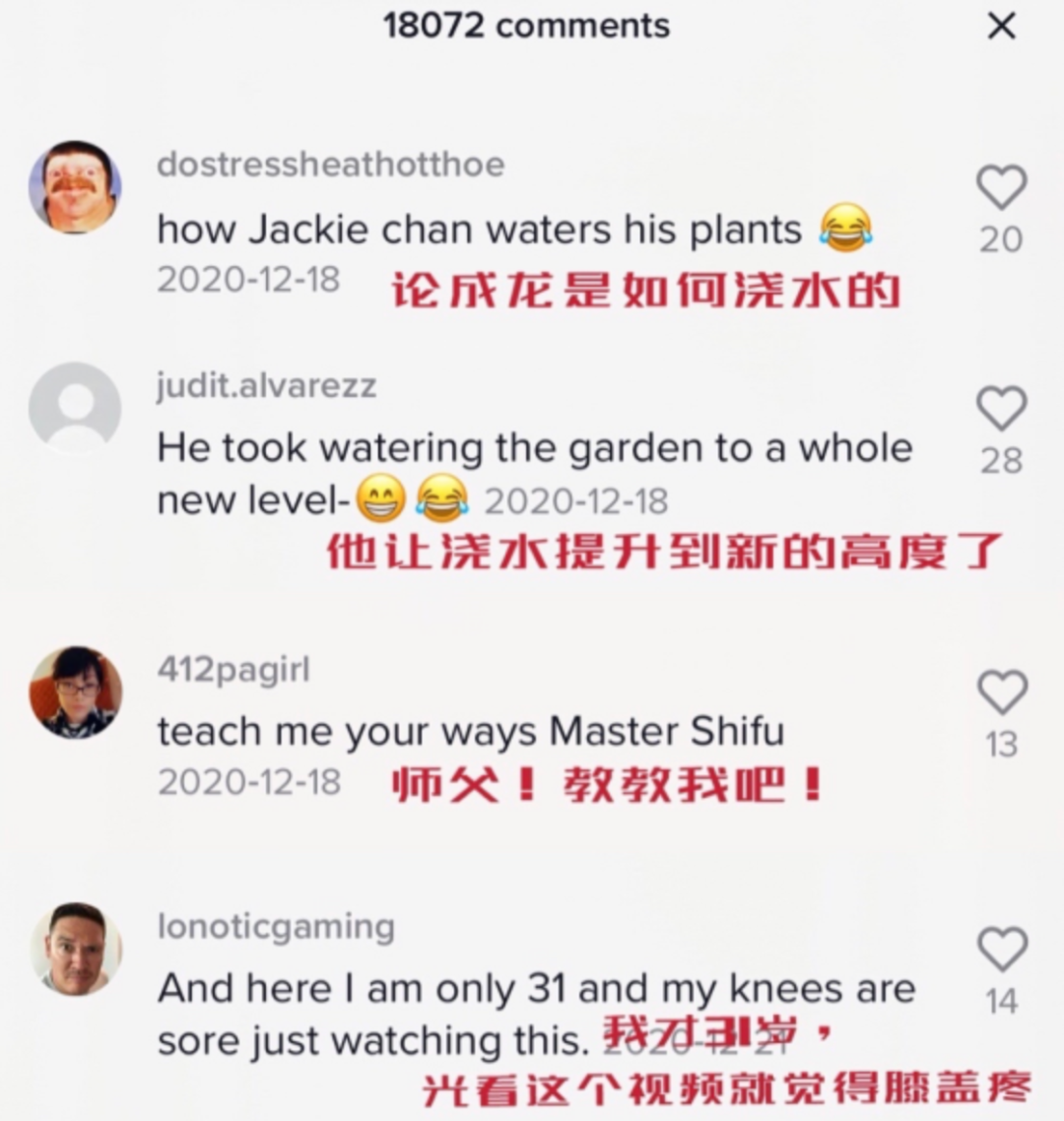This screenshot has height=1121, width=1064.
Task: Close the comments panel
Action: pos(1001,27)
